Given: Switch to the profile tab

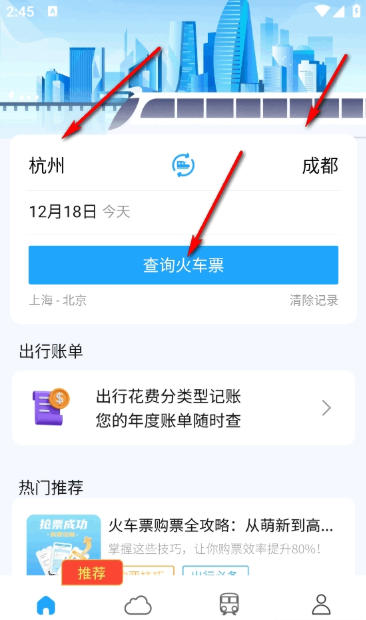Looking at the screenshot, I should pyautogui.click(x=321, y=605).
